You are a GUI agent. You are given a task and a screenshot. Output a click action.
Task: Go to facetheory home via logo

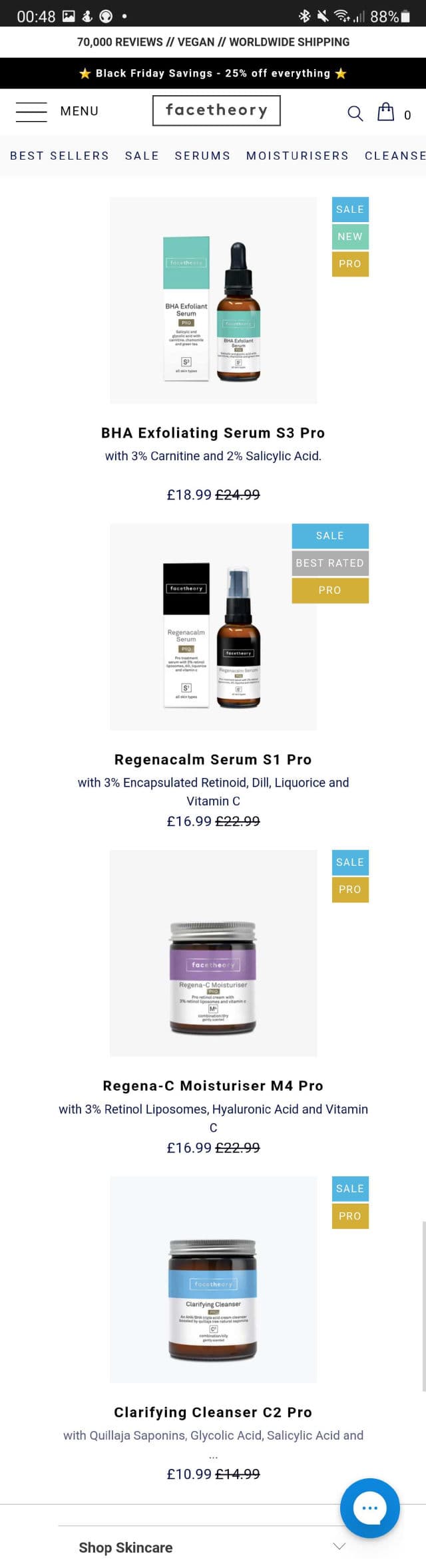(216, 110)
